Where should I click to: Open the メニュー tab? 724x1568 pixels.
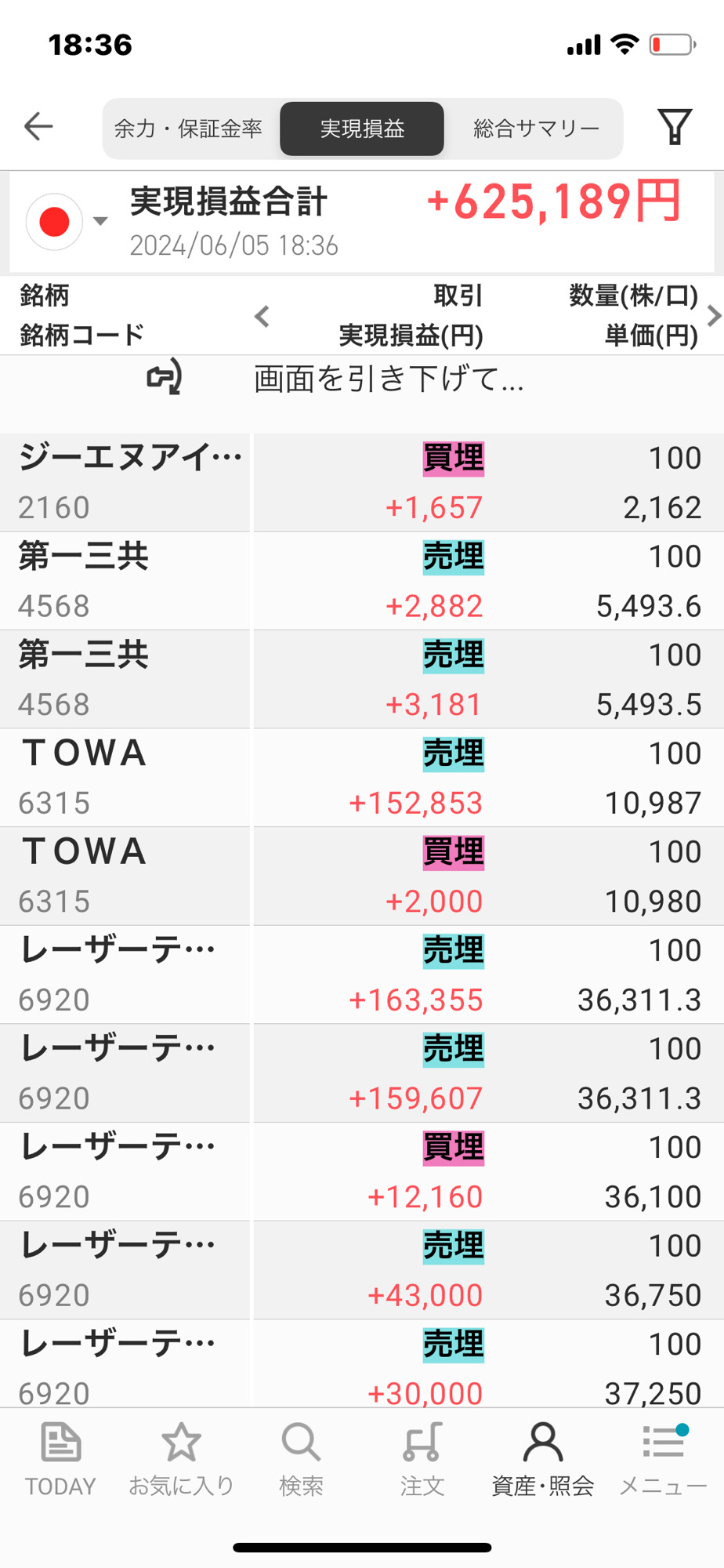click(x=664, y=1459)
